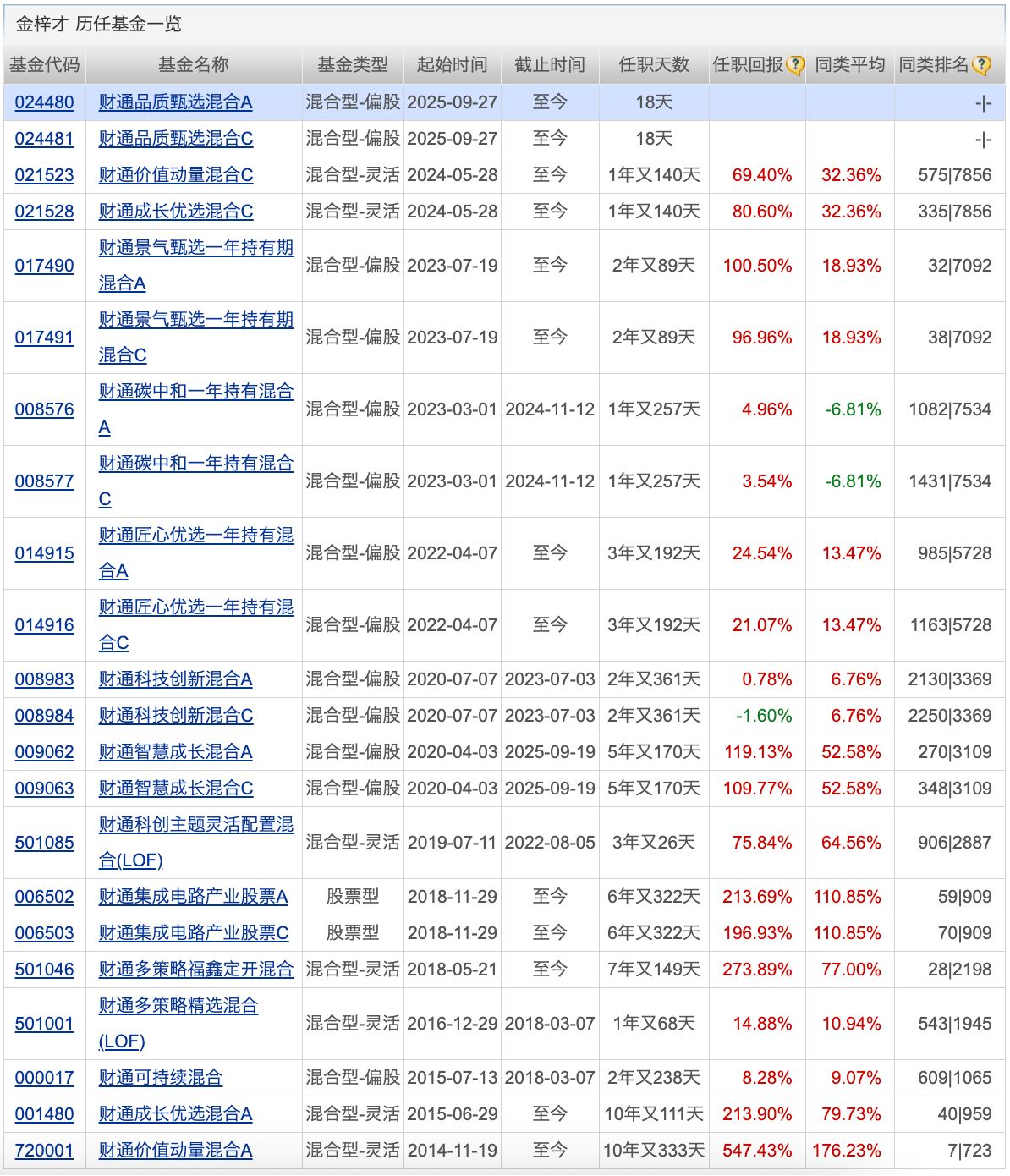Open the 财通品质甄选混合C fund name link
The width and height of the screenshot is (1010, 1176).
point(175,139)
